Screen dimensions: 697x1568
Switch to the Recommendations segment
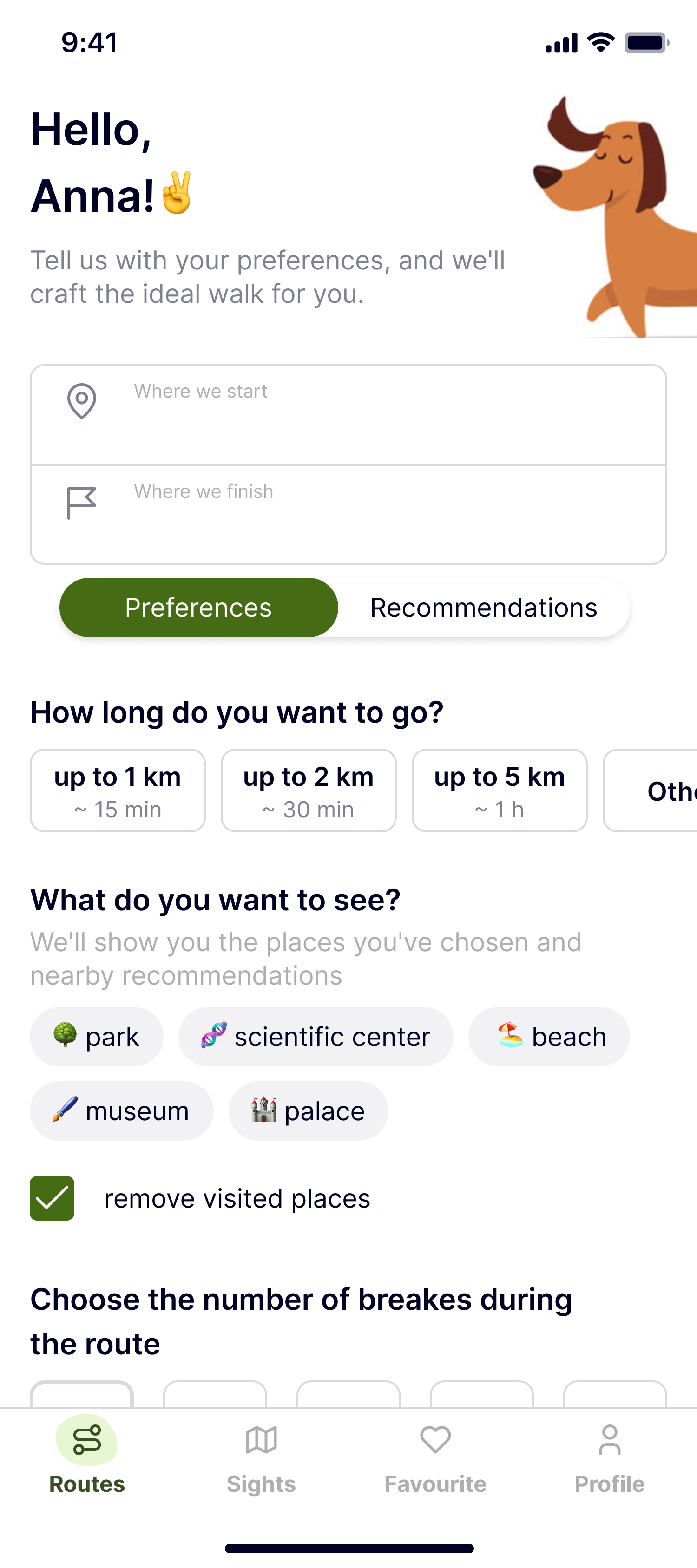(x=483, y=608)
